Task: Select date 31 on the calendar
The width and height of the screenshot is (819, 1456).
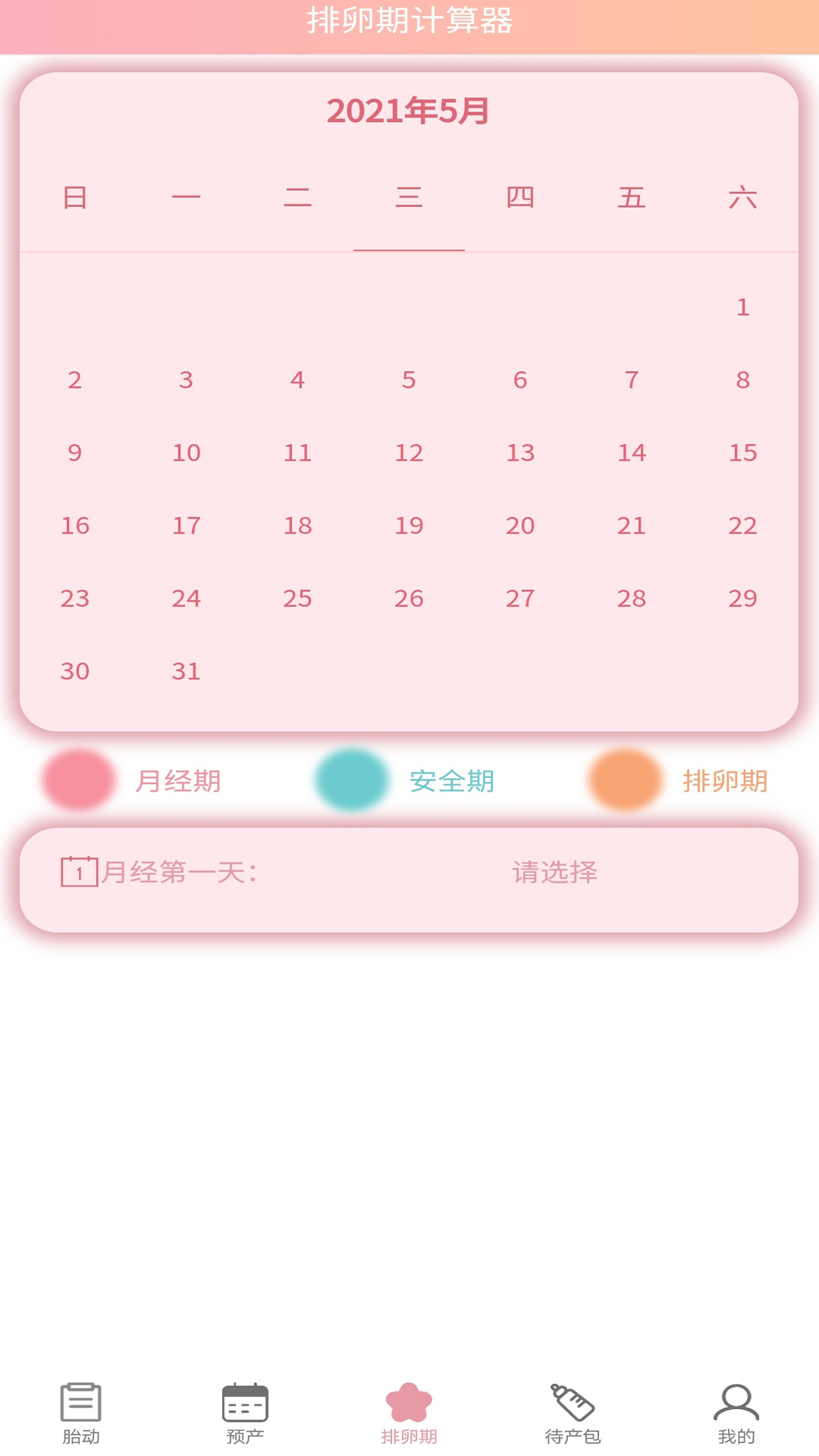Action: click(186, 671)
